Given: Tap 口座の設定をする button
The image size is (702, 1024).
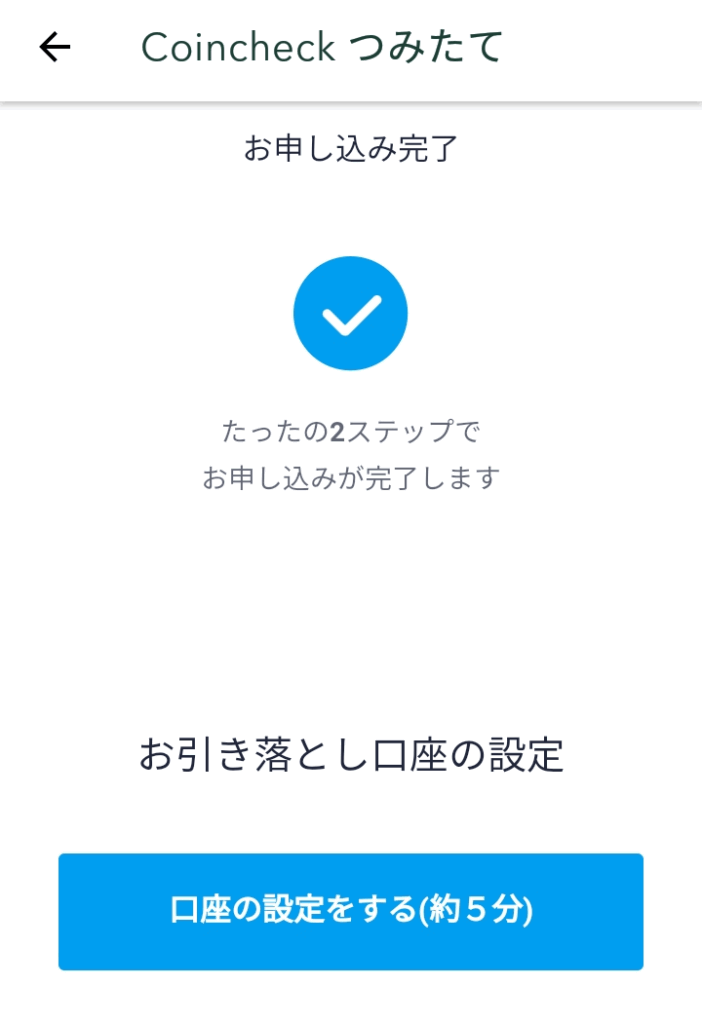Looking at the screenshot, I should (x=350, y=911).
